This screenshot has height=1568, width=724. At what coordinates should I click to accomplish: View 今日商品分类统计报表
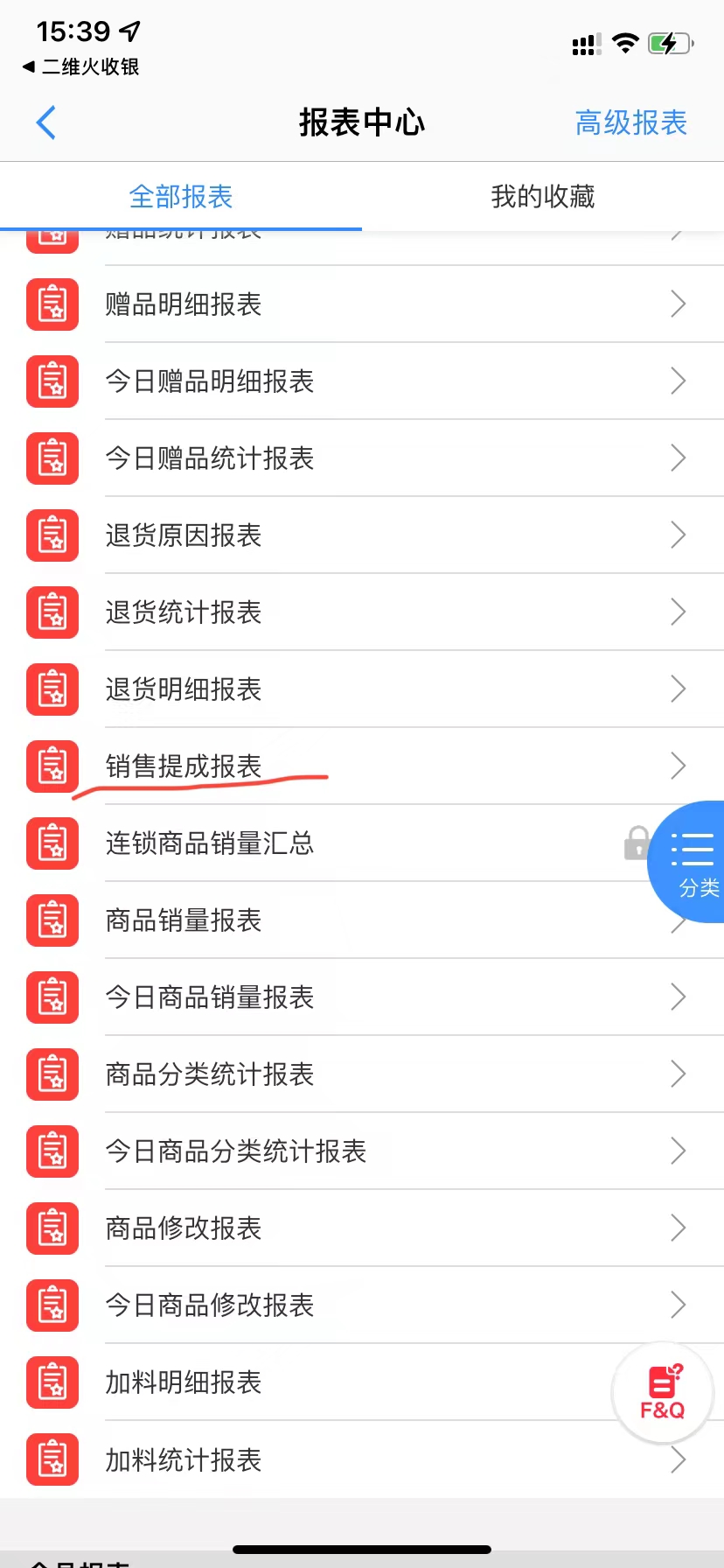coord(362,1151)
